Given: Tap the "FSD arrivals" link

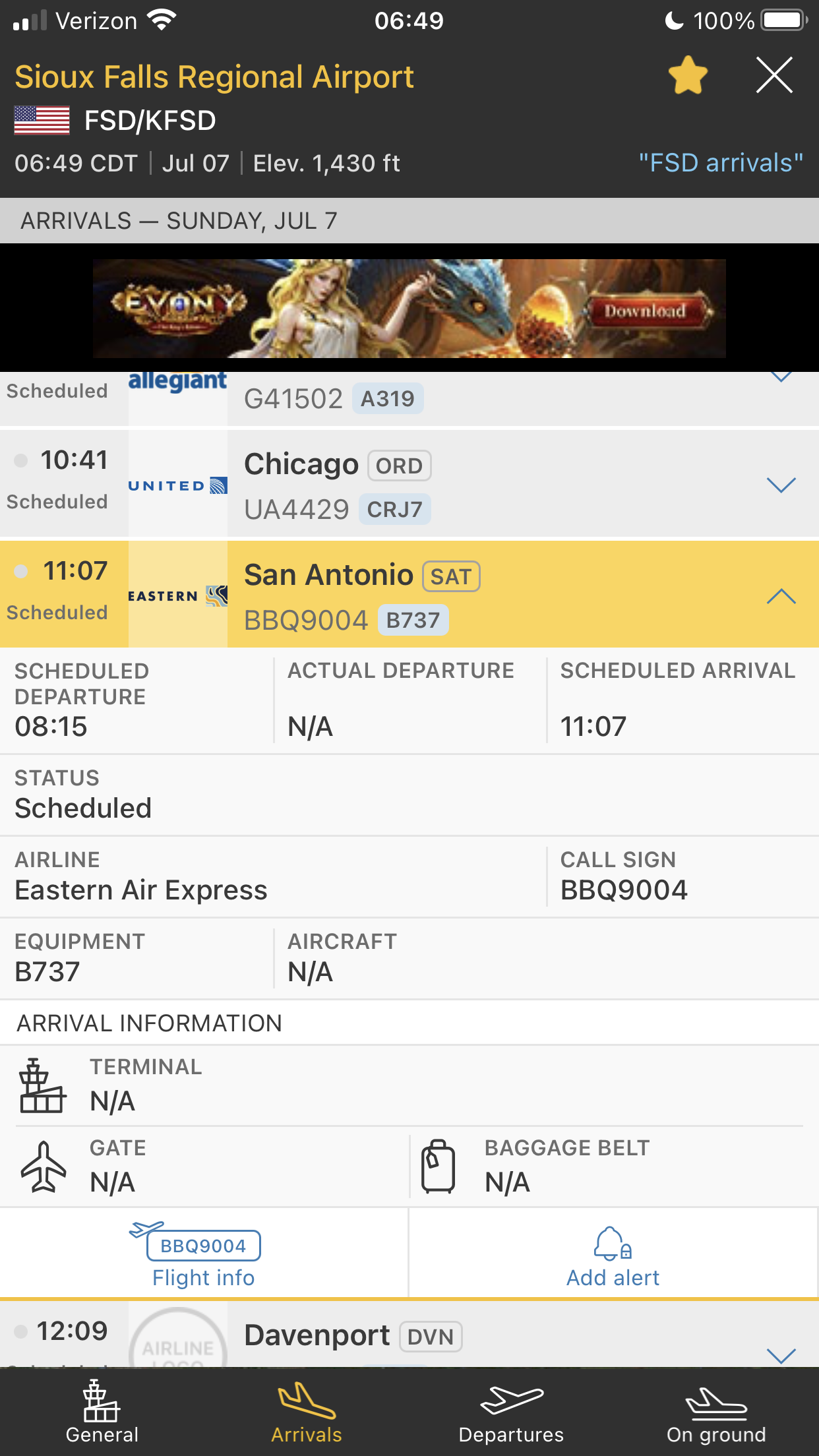Looking at the screenshot, I should (x=721, y=163).
